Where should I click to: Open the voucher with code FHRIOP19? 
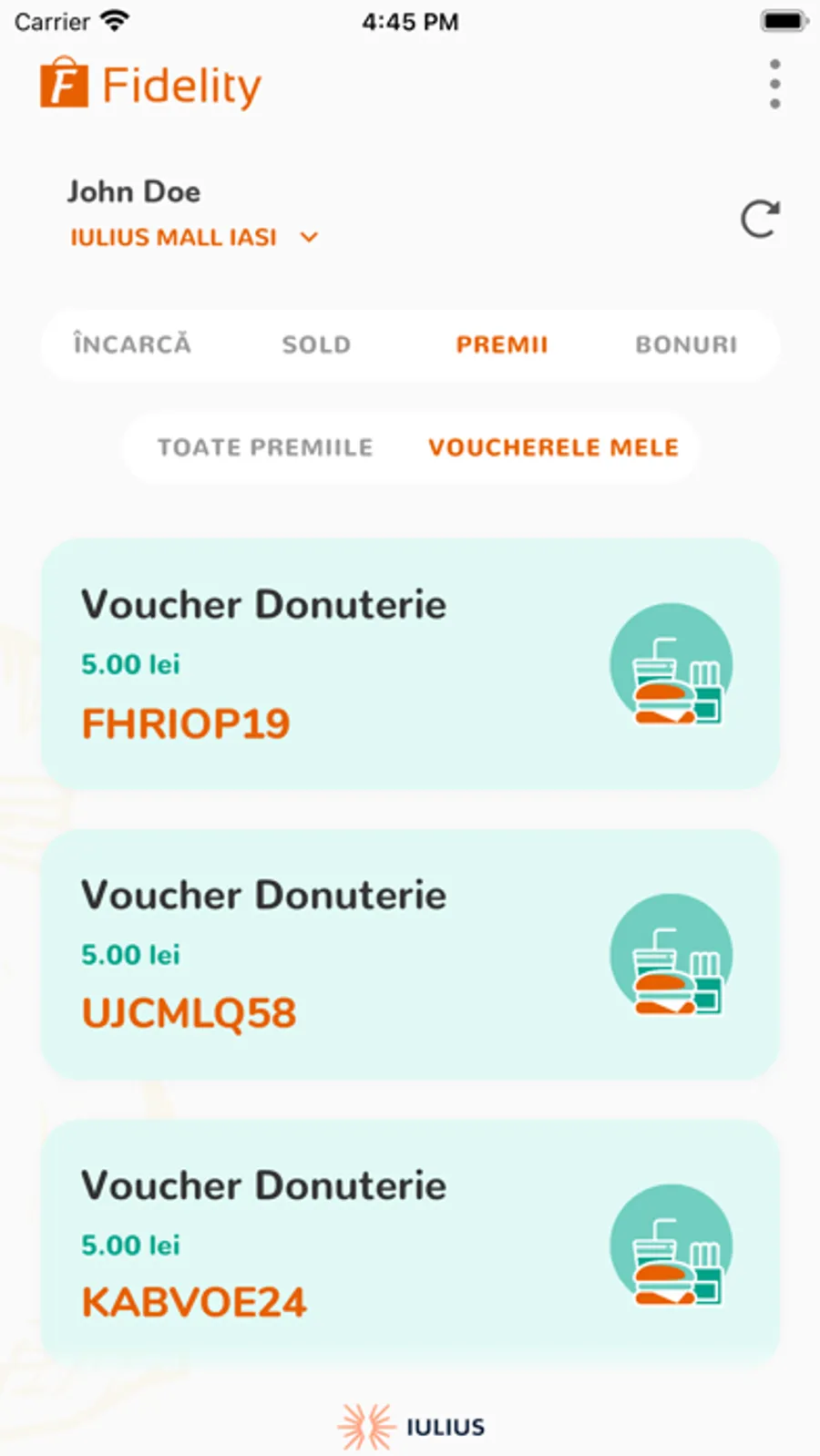410,664
